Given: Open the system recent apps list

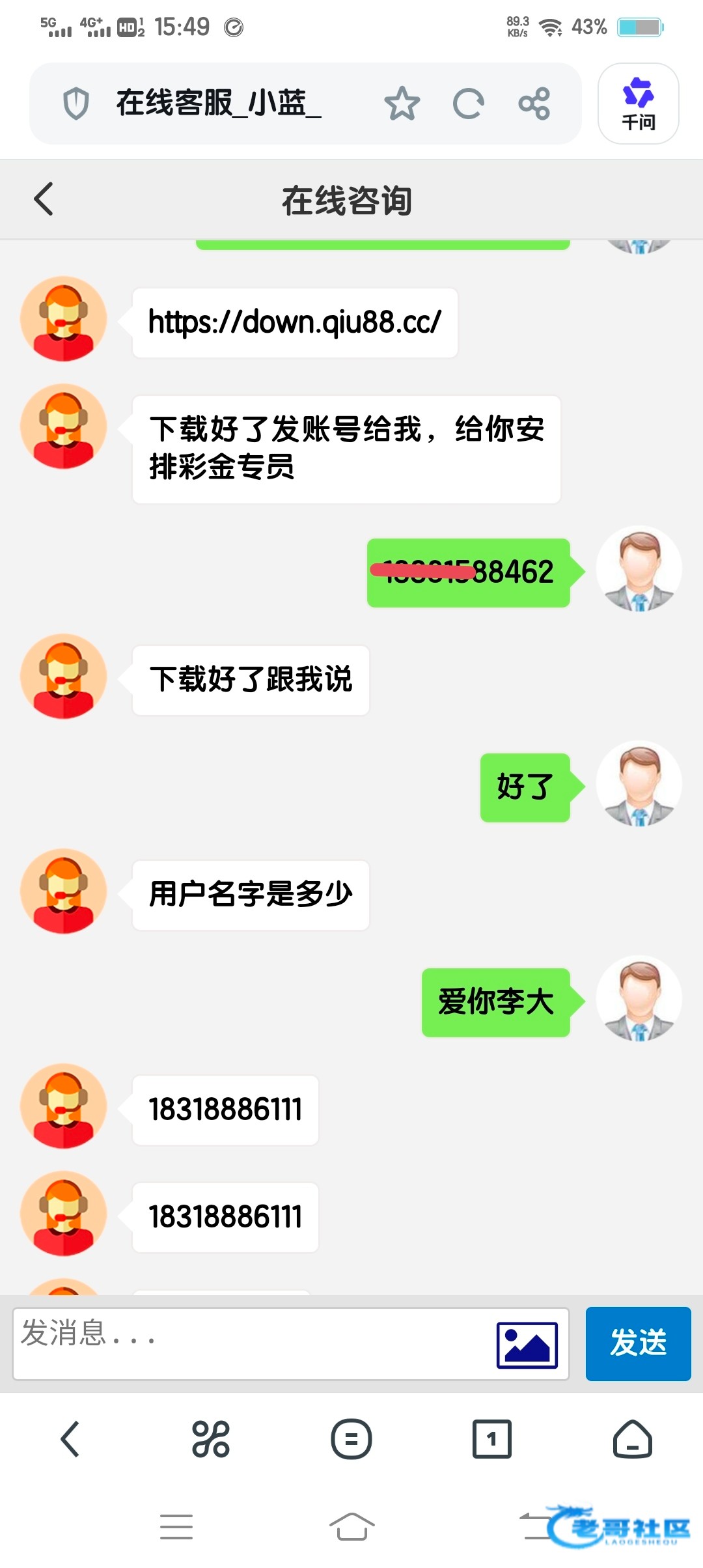Looking at the screenshot, I should tap(176, 1526).
